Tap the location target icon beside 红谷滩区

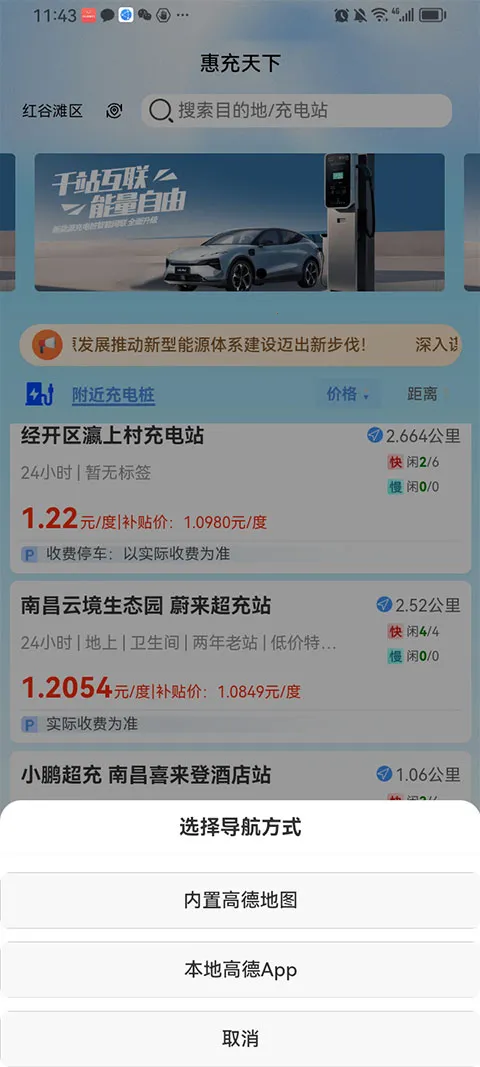[x=114, y=111]
